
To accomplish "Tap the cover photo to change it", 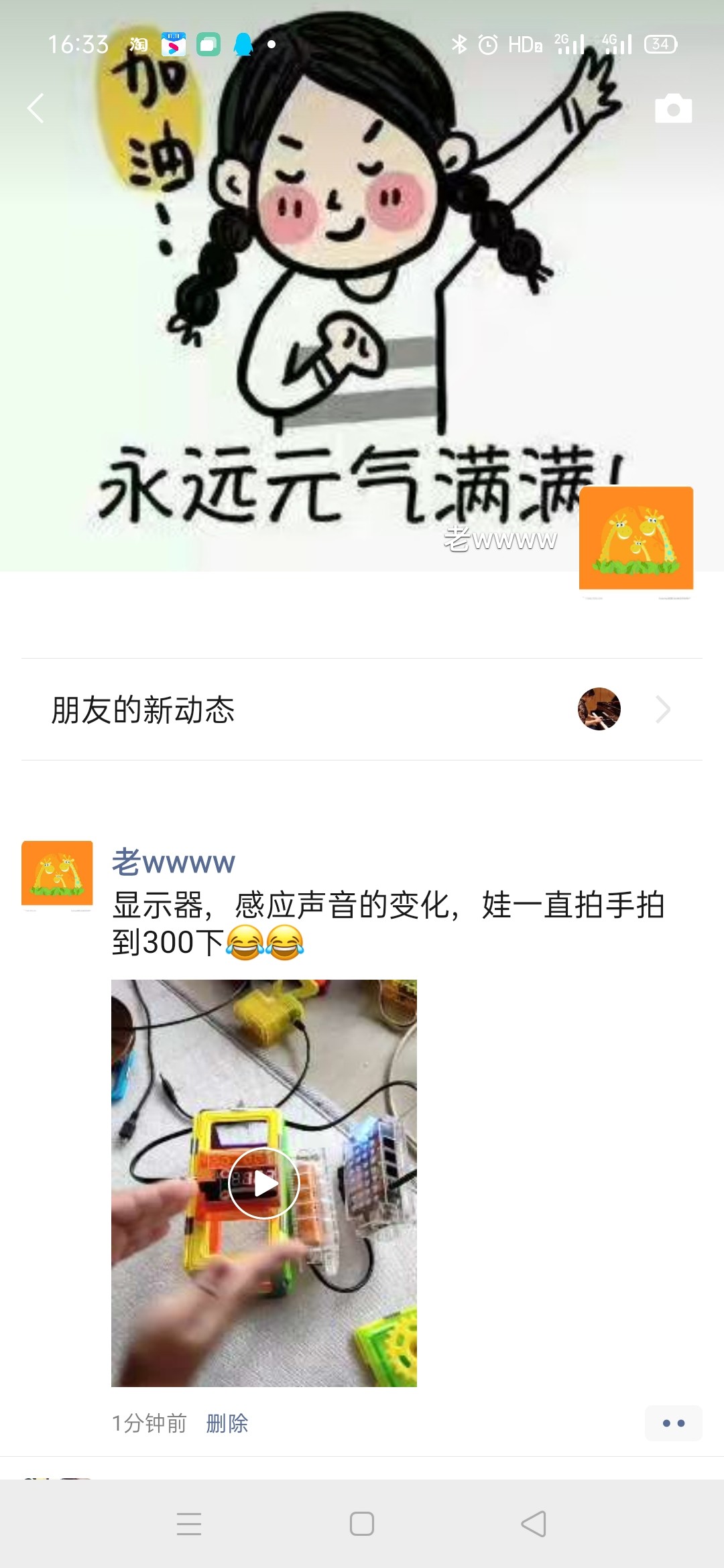I will point(362,302).
